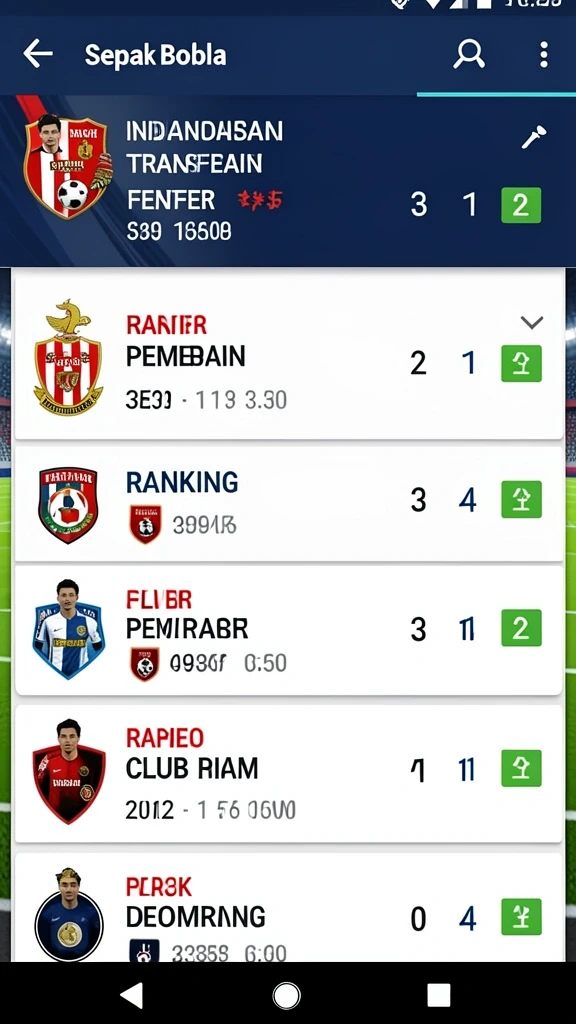Expand the RANIER PEMEBAIN card chevron

pos(532,322)
